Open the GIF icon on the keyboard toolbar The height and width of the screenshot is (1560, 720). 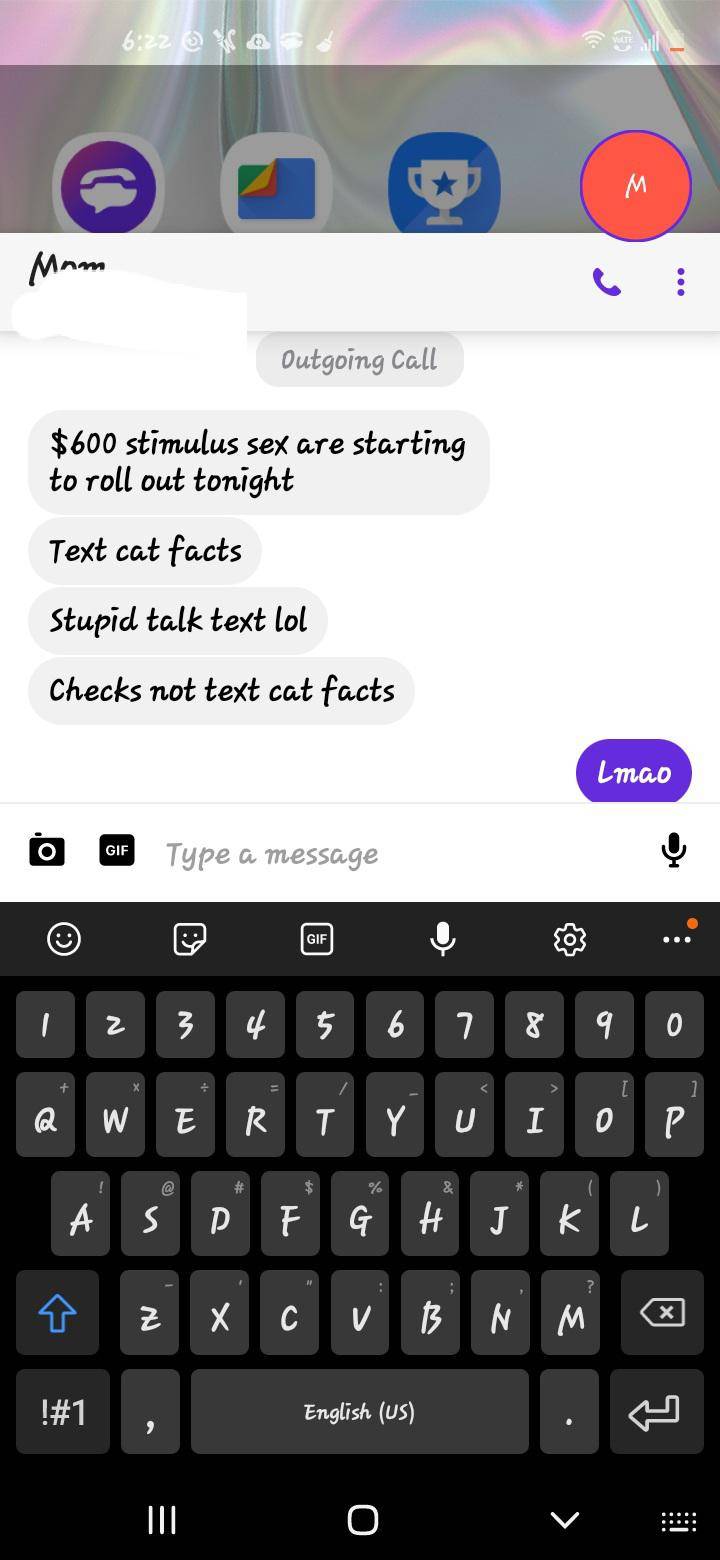click(x=317, y=939)
